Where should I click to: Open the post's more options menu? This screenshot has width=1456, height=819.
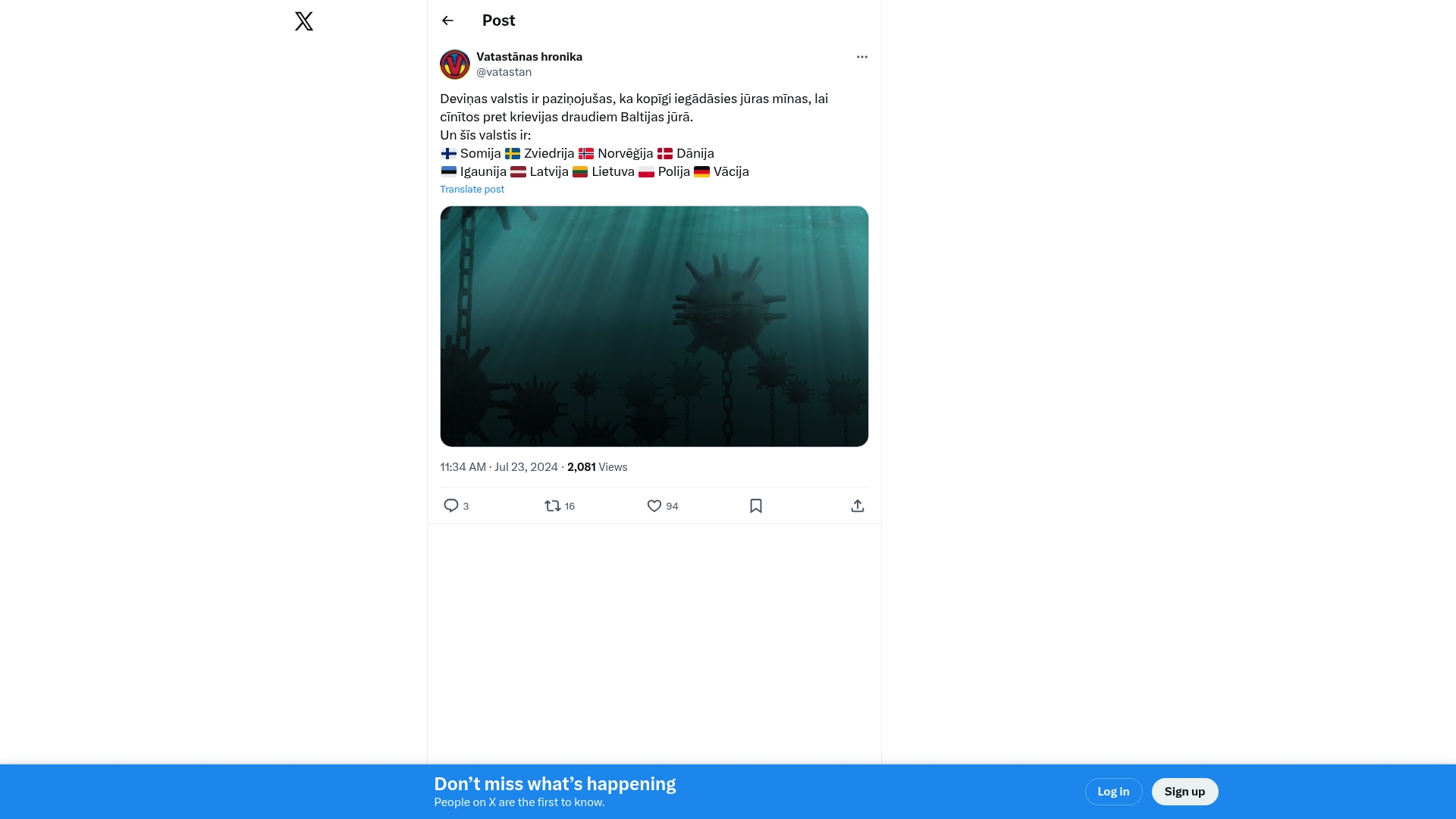861,57
